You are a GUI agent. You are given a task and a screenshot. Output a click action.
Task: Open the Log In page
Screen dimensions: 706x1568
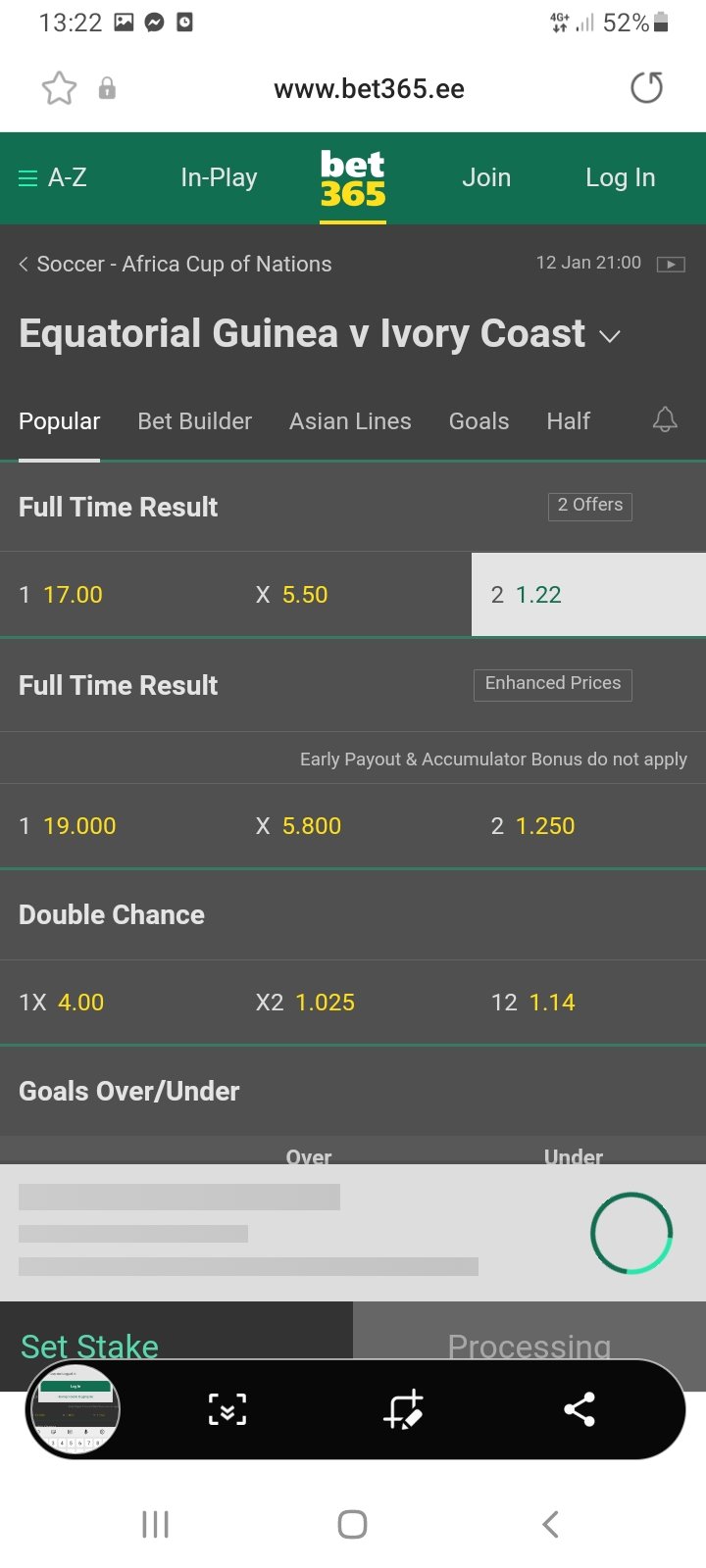(x=620, y=177)
